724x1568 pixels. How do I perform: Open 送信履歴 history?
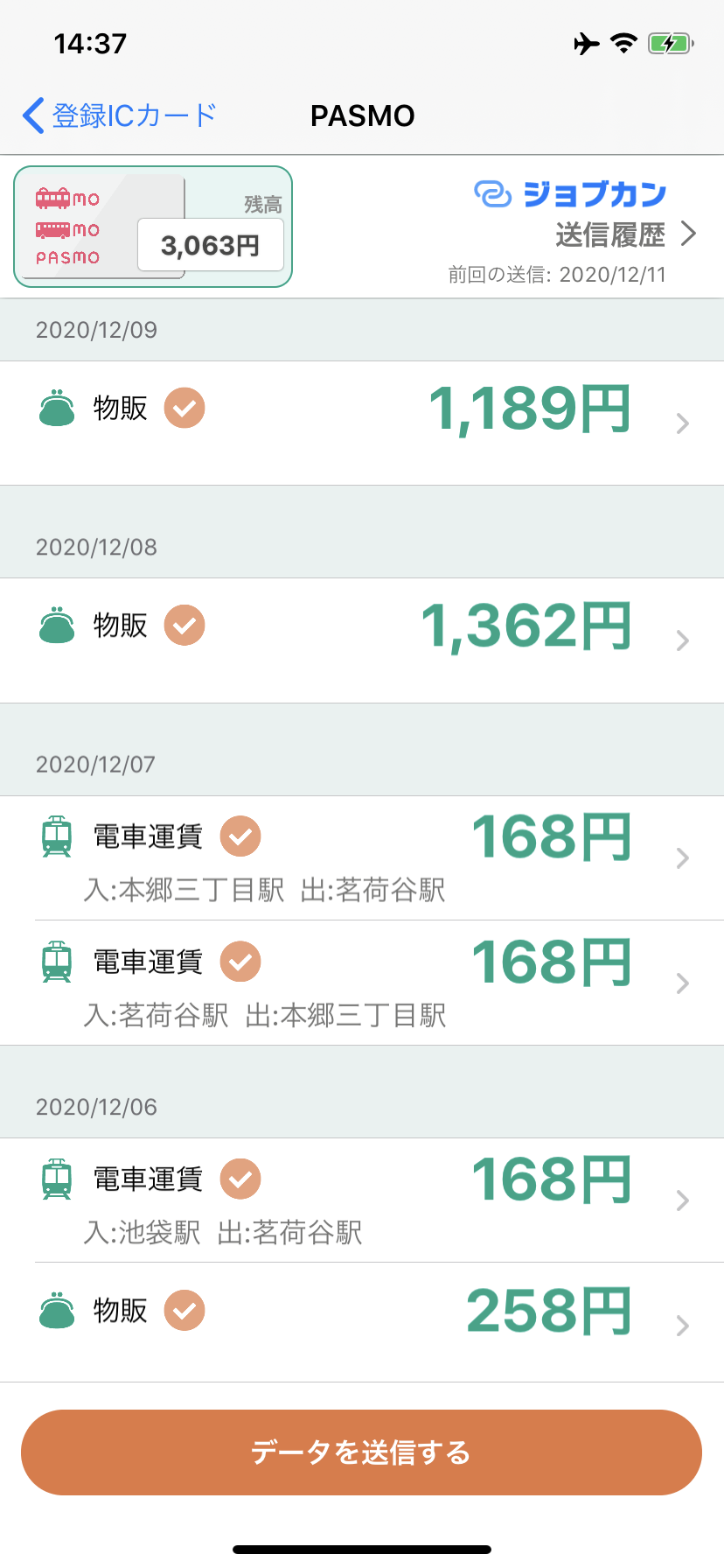[624, 234]
